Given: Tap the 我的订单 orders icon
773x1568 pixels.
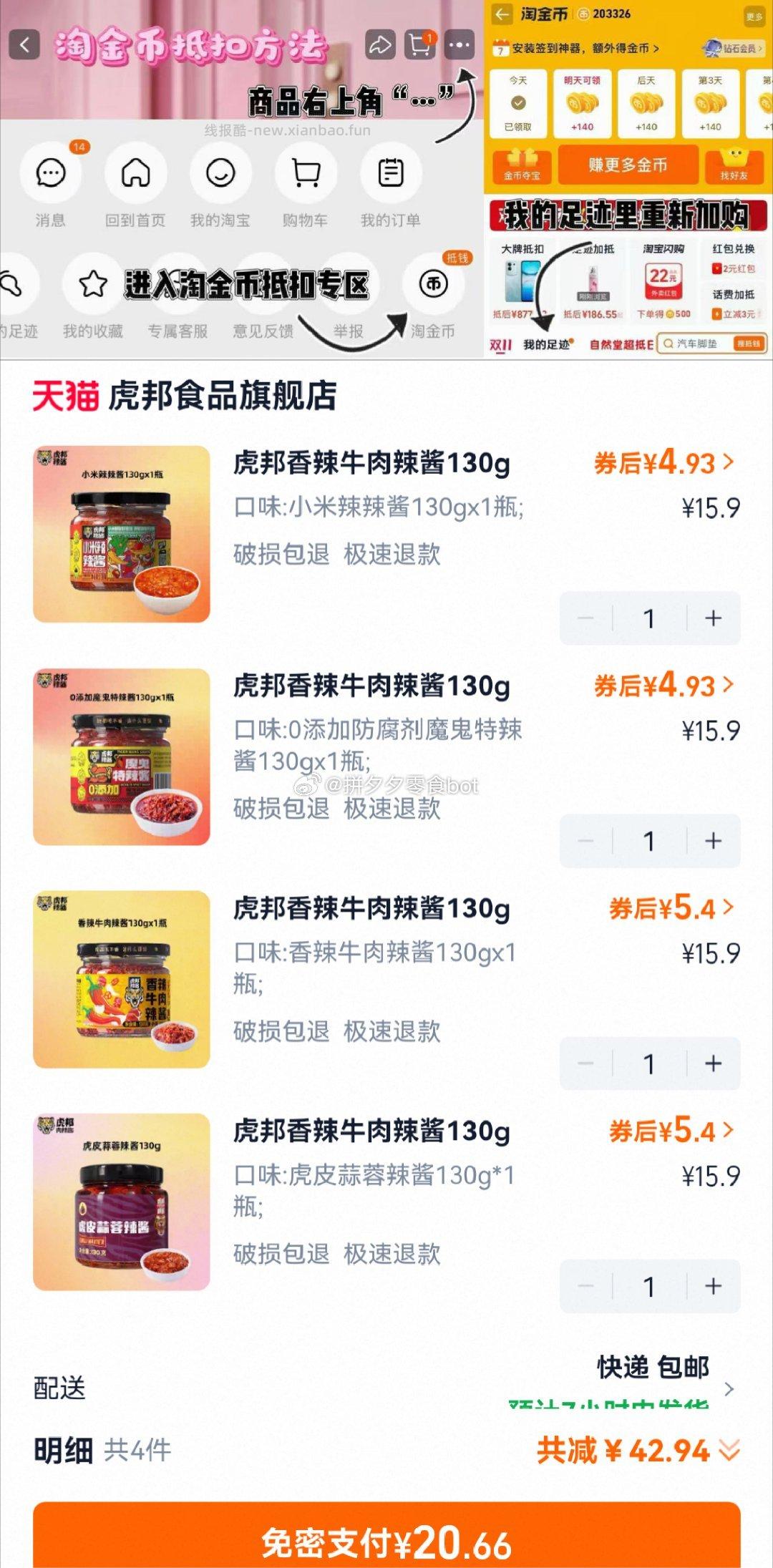Looking at the screenshot, I should pos(390,172).
